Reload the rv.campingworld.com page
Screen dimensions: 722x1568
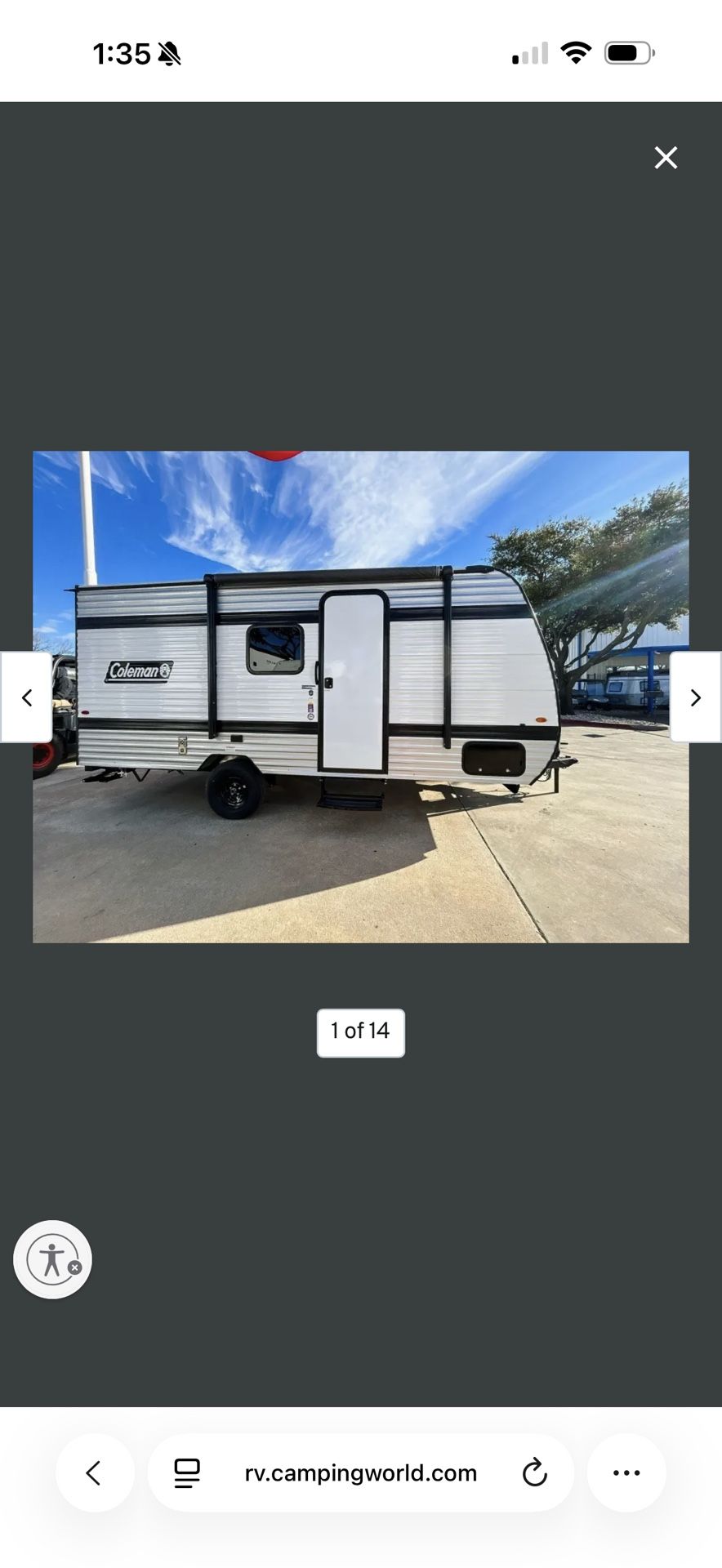pos(534,1472)
